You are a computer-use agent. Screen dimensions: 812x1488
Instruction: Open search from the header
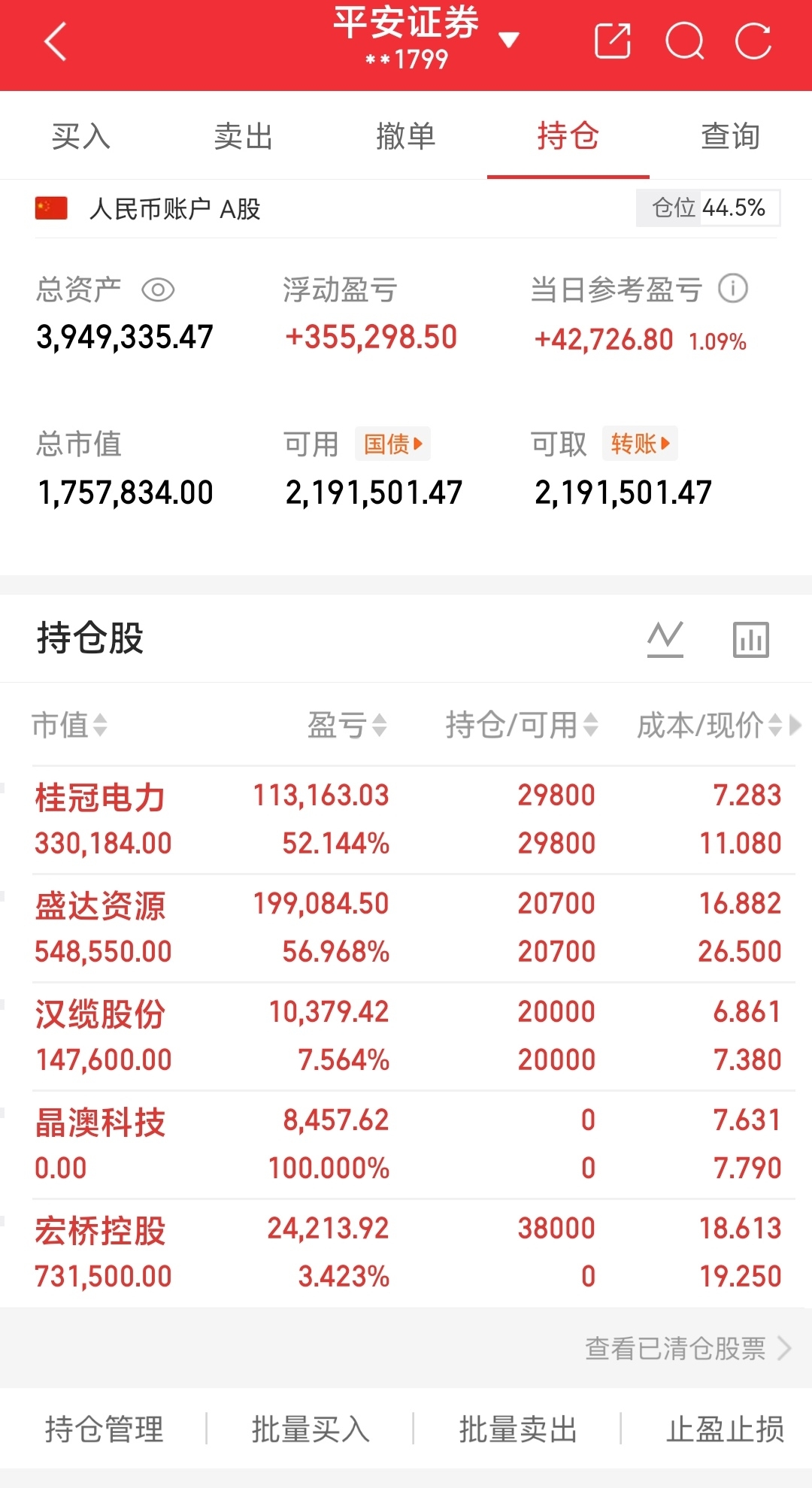(x=685, y=41)
